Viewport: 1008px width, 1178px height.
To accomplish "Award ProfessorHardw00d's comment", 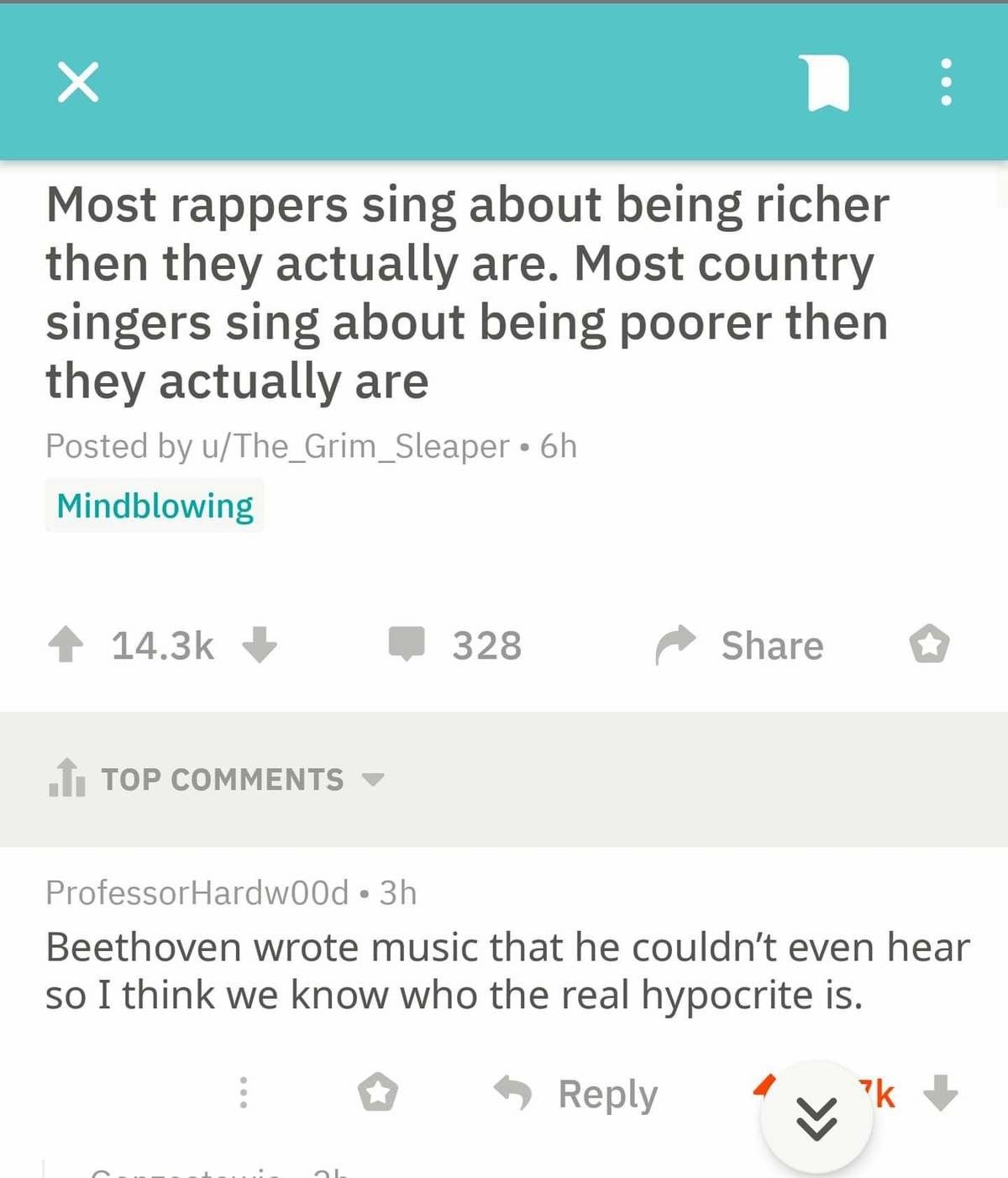I will tap(378, 1092).
